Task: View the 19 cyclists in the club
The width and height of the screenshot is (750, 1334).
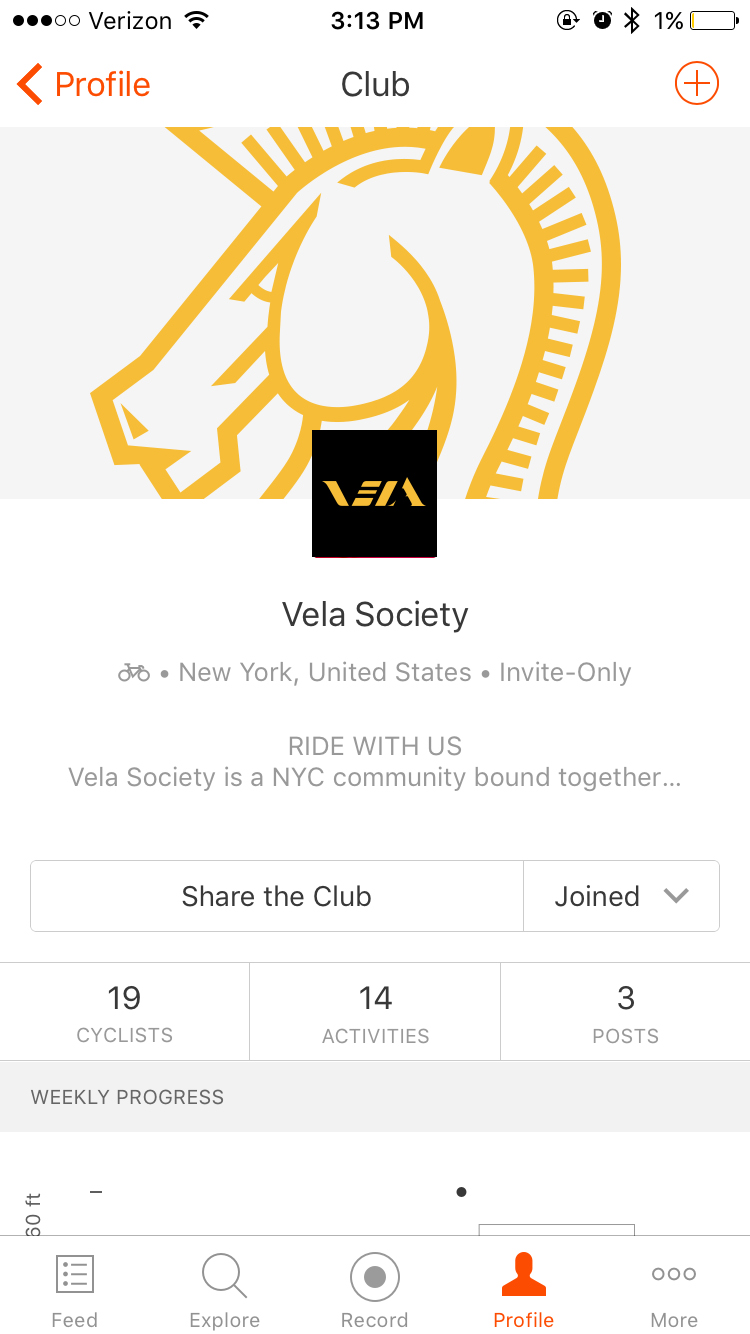Action: 125,1012
